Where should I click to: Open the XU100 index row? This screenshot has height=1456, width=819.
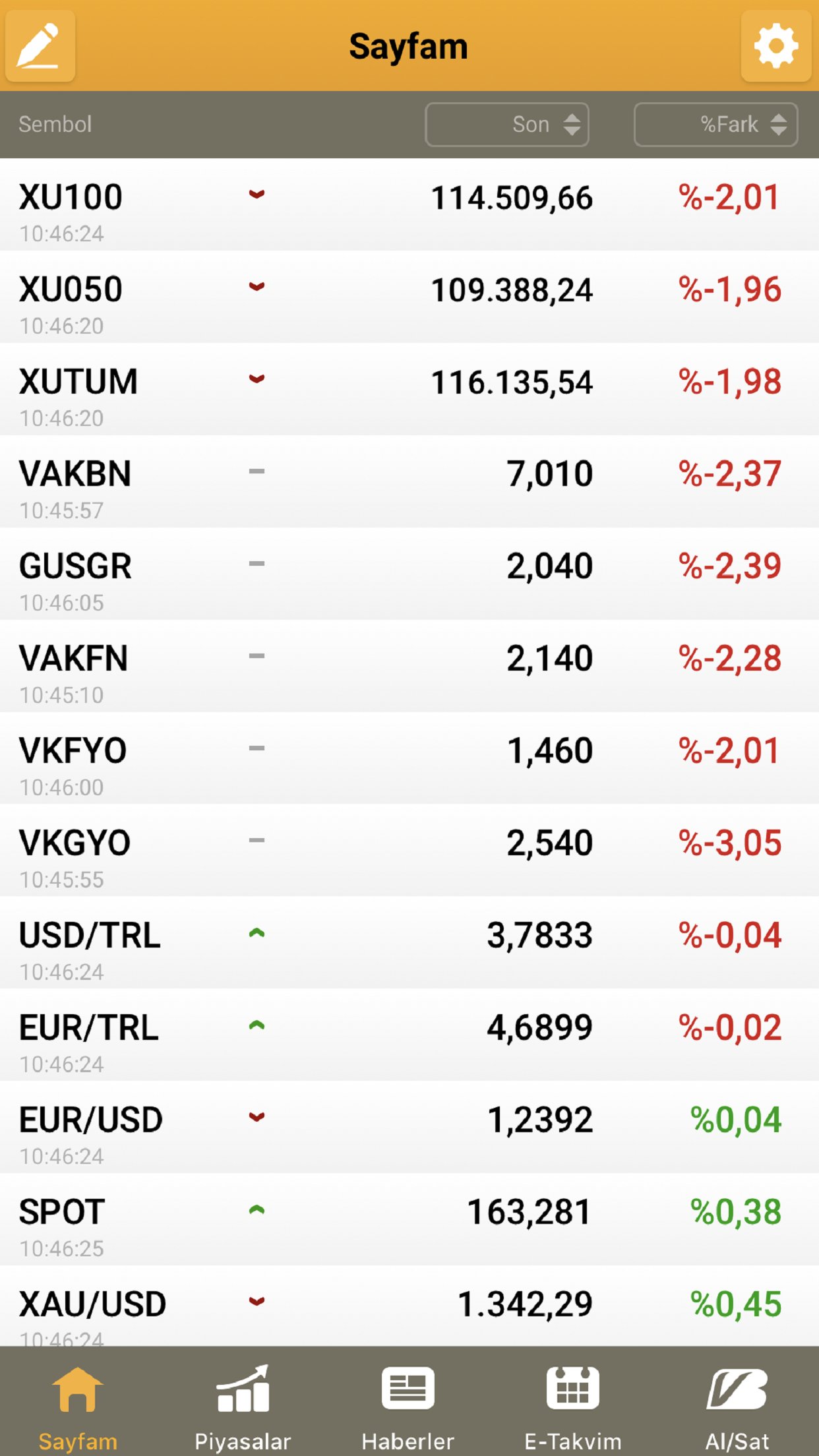409,204
